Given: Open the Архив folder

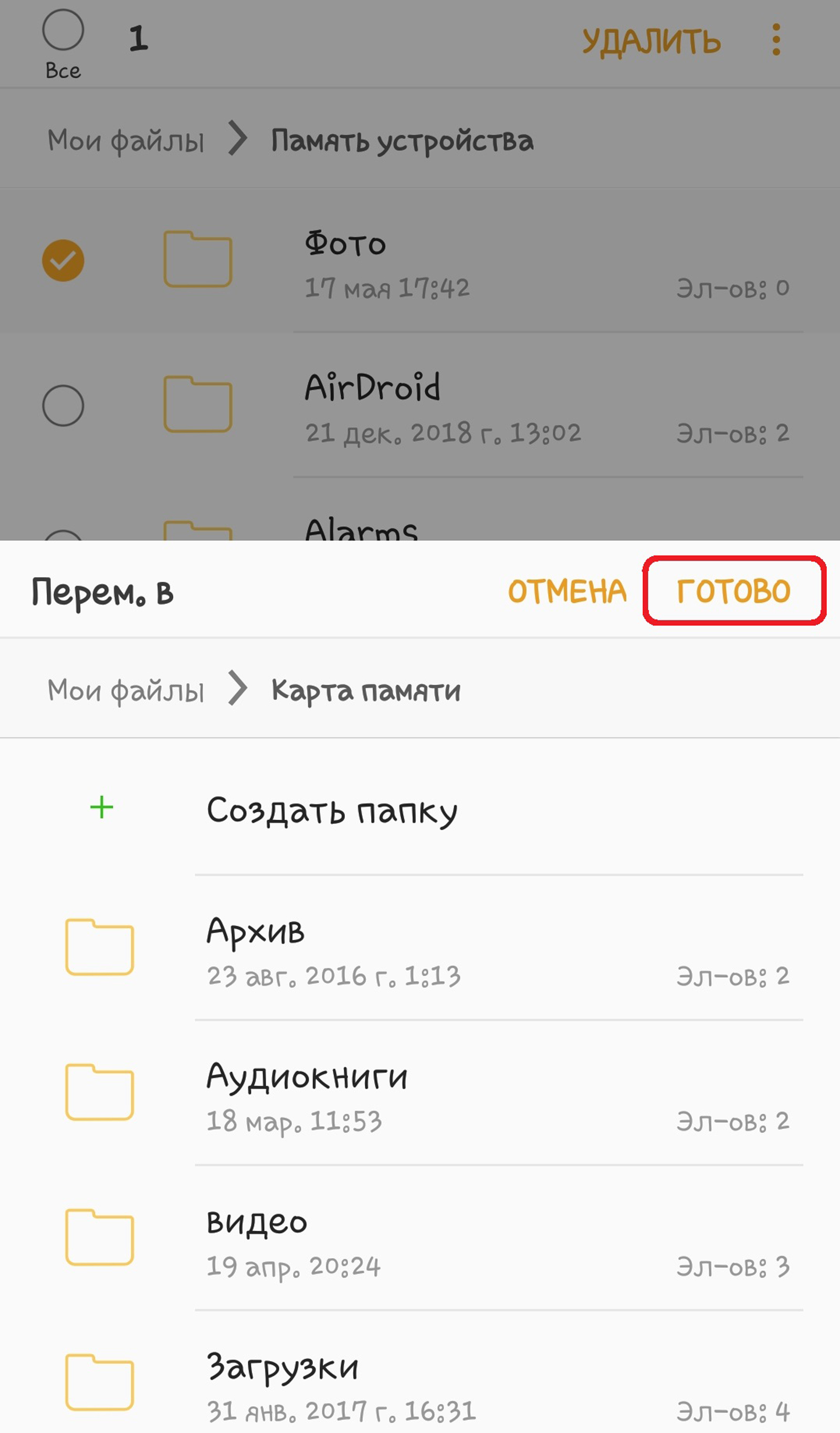Looking at the screenshot, I should pos(419,948).
